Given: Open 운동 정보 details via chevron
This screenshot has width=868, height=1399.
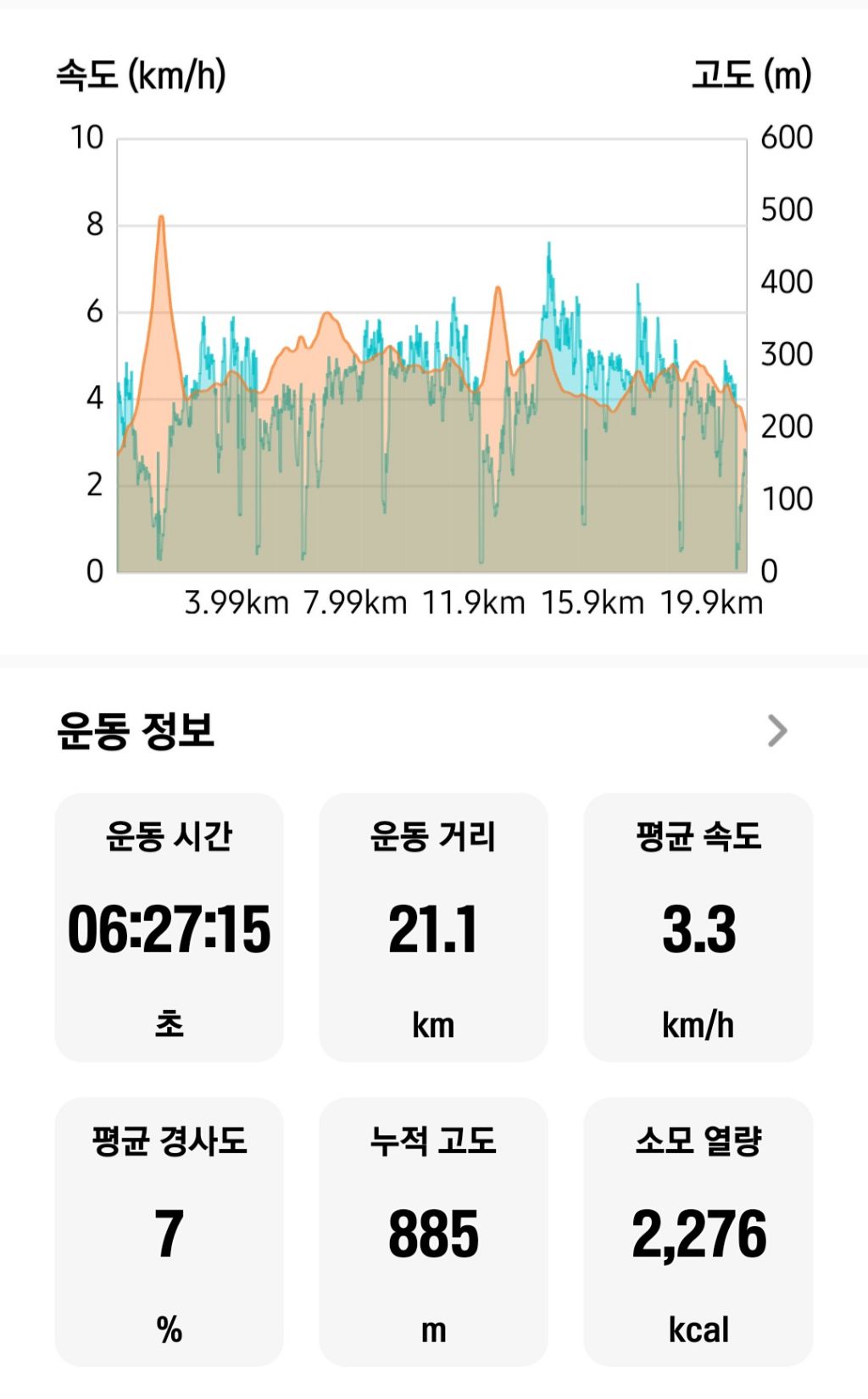Looking at the screenshot, I should pyautogui.click(x=776, y=730).
